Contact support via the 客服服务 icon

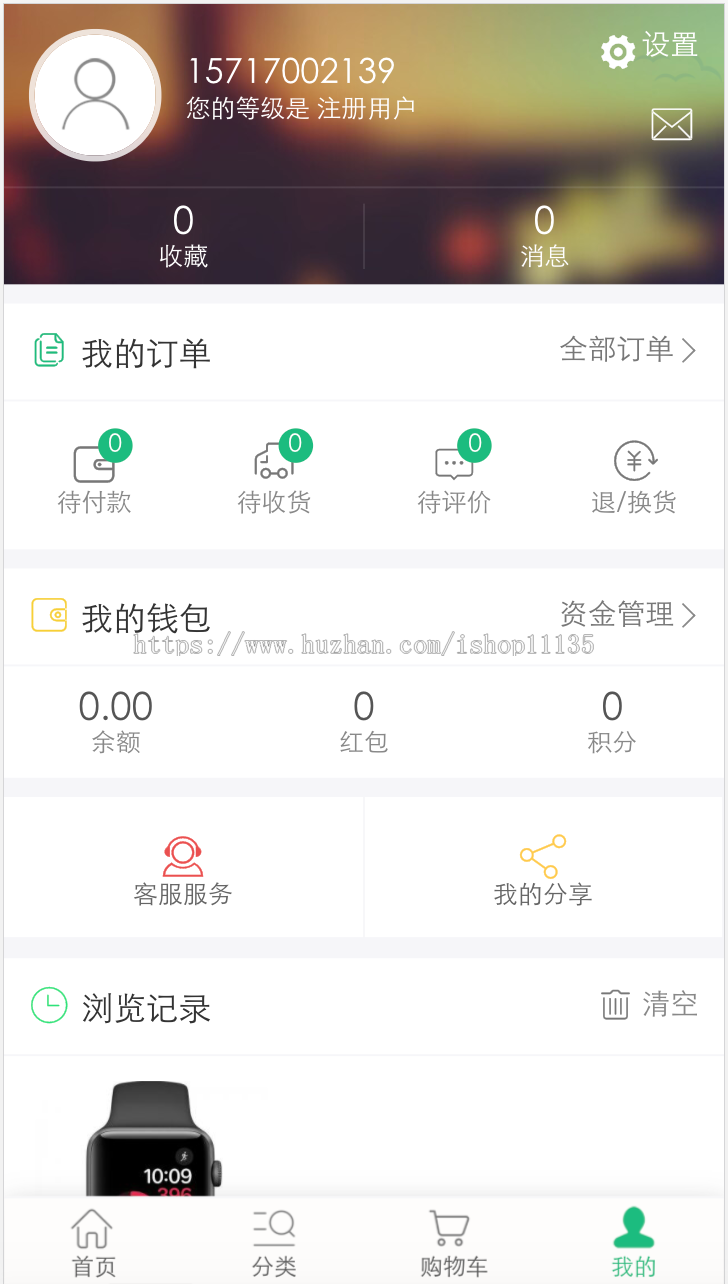click(182, 856)
